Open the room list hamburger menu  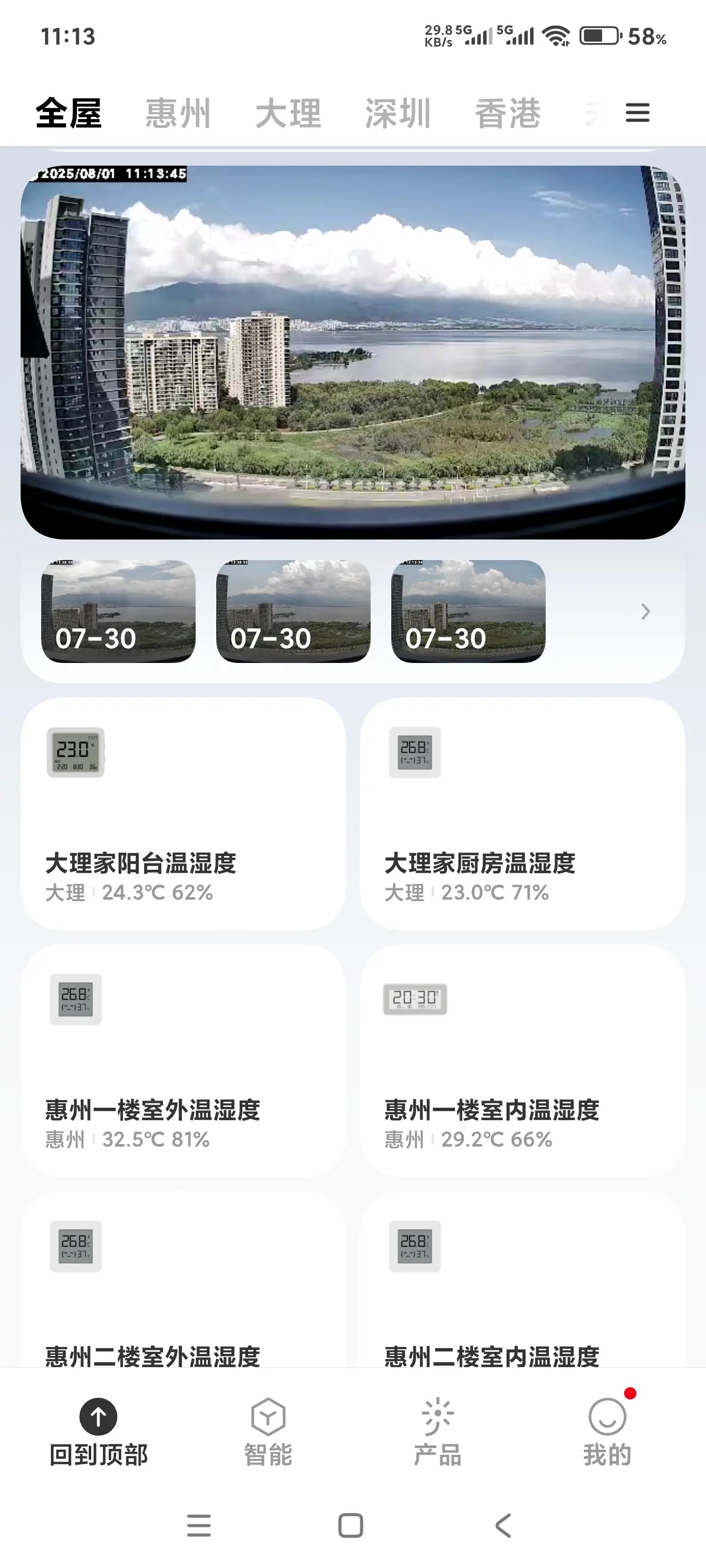click(x=637, y=113)
